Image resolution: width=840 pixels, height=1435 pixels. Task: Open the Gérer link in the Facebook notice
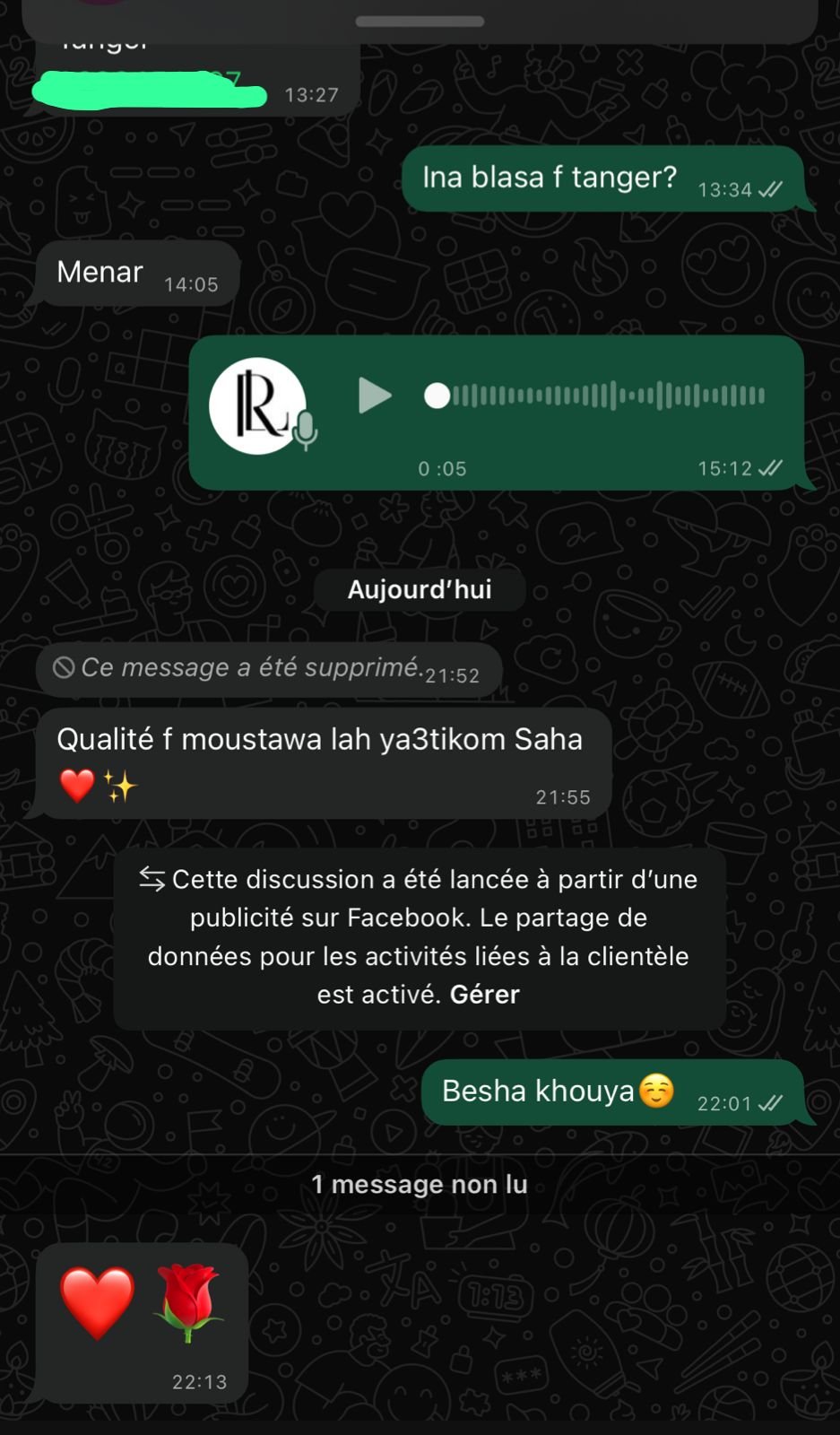point(484,995)
